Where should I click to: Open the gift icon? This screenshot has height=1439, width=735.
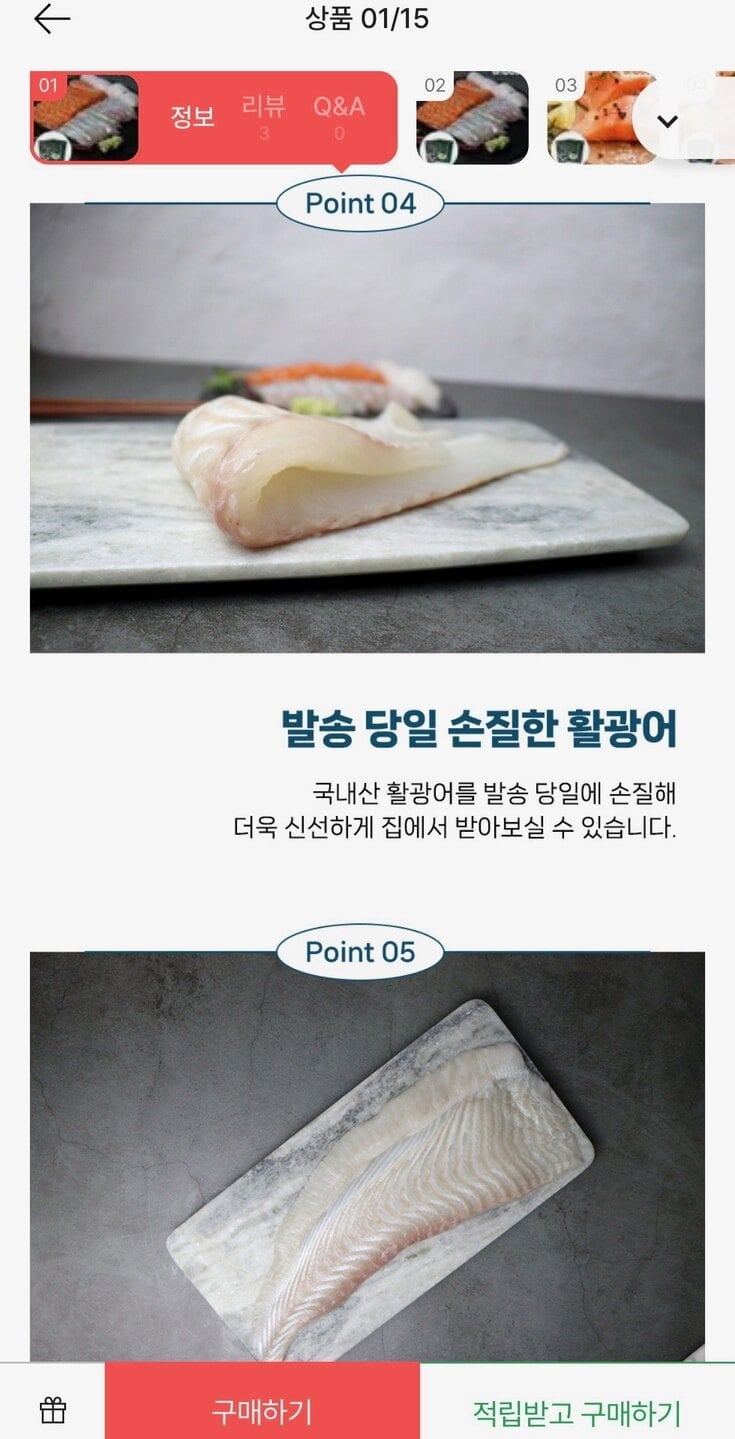(52, 1411)
